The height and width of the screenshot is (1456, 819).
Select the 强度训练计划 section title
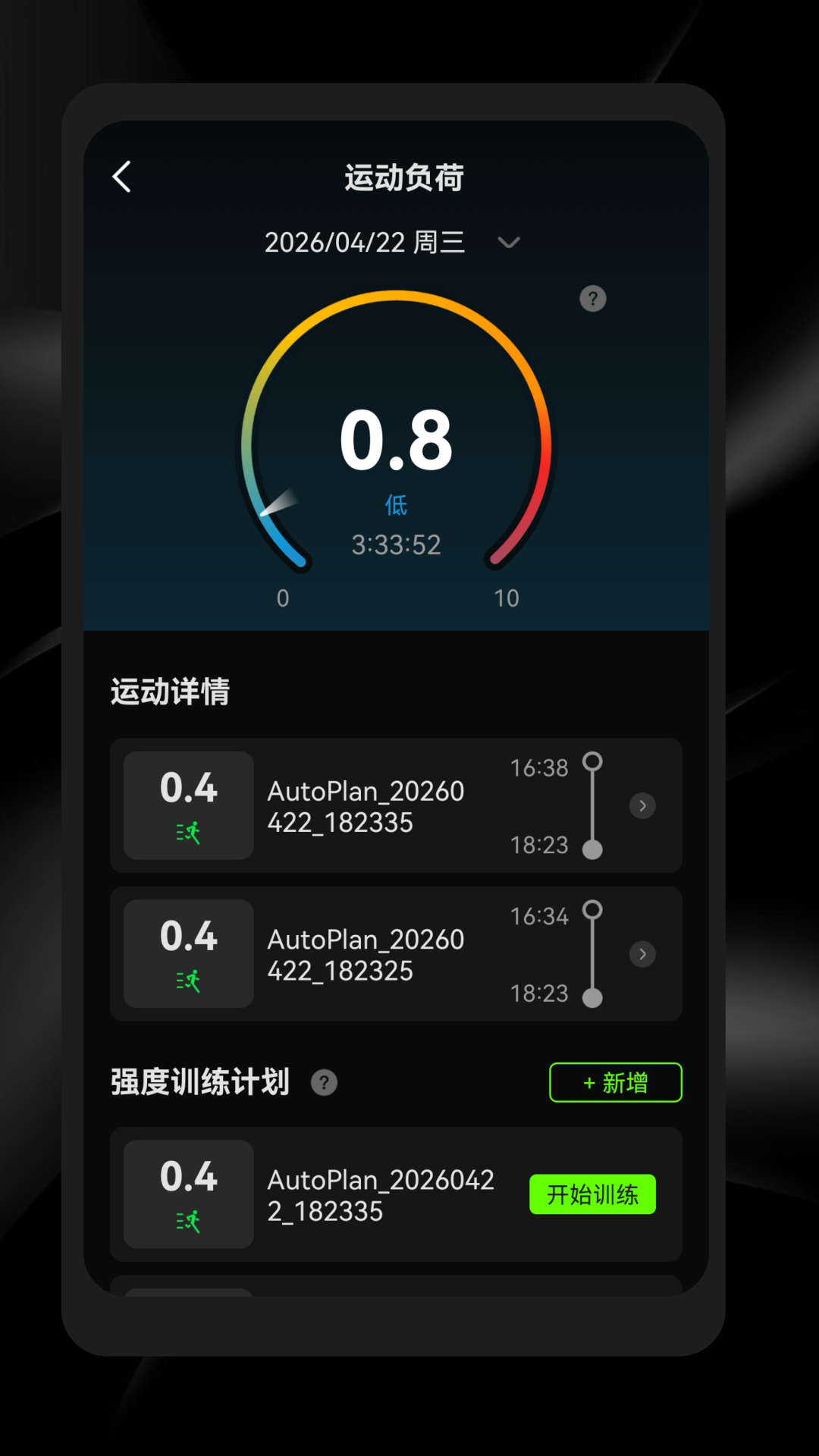coord(199,1083)
